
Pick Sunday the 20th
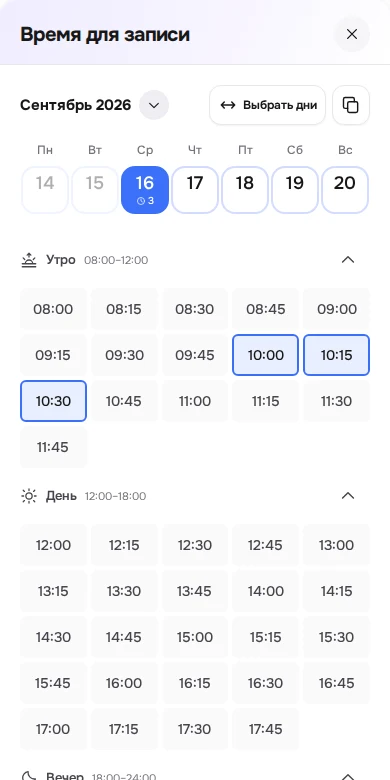(345, 190)
